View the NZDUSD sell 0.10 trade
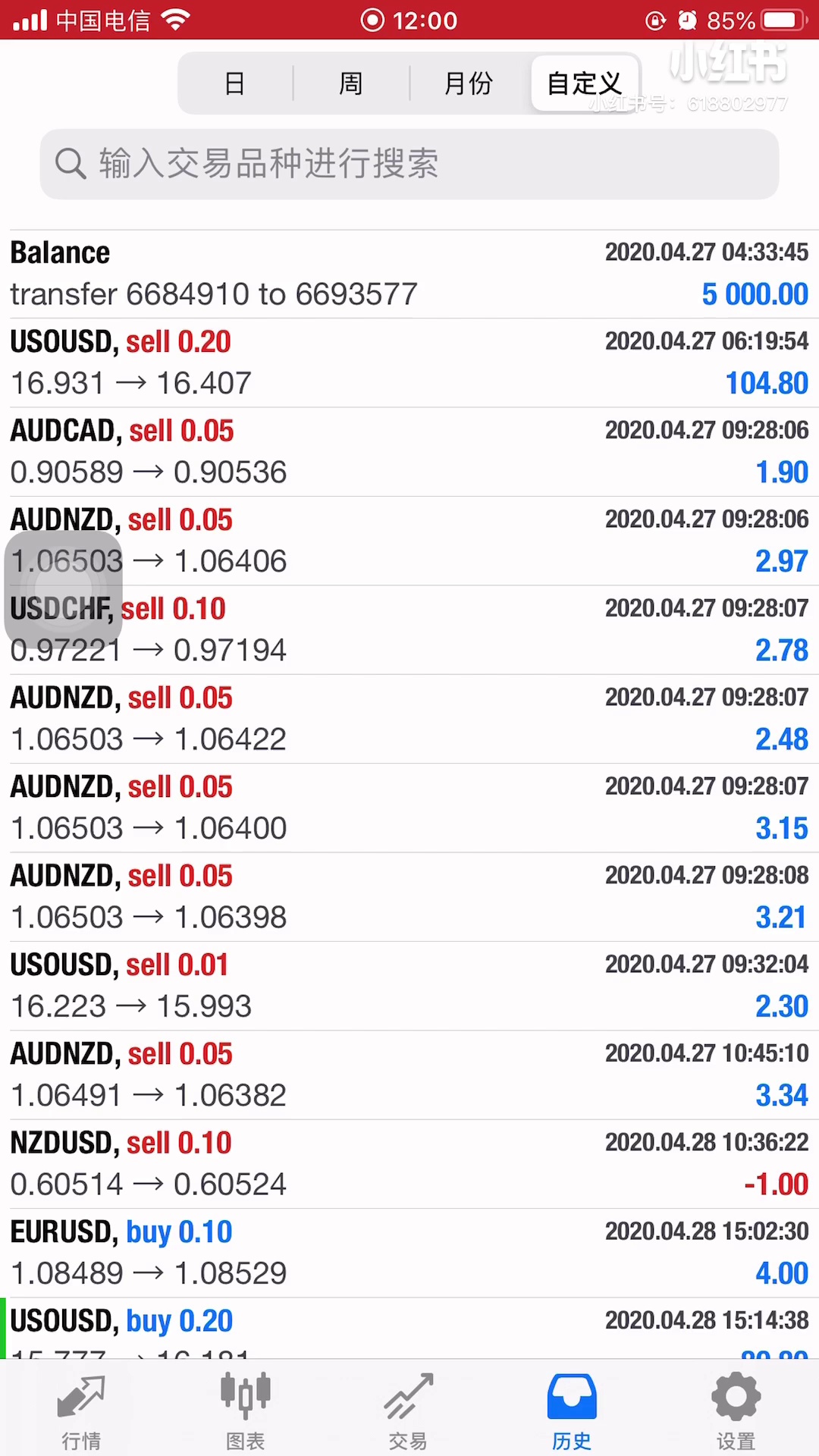The image size is (819, 1456). coord(409,1164)
